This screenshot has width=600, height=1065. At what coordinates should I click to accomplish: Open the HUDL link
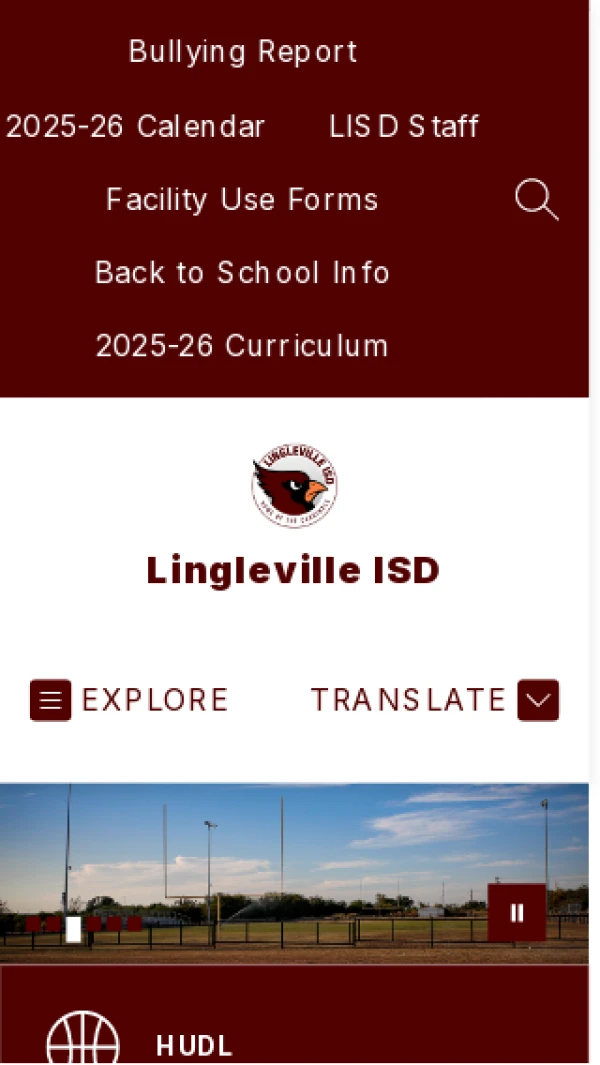pyautogui.click(x=194, y=1046)
